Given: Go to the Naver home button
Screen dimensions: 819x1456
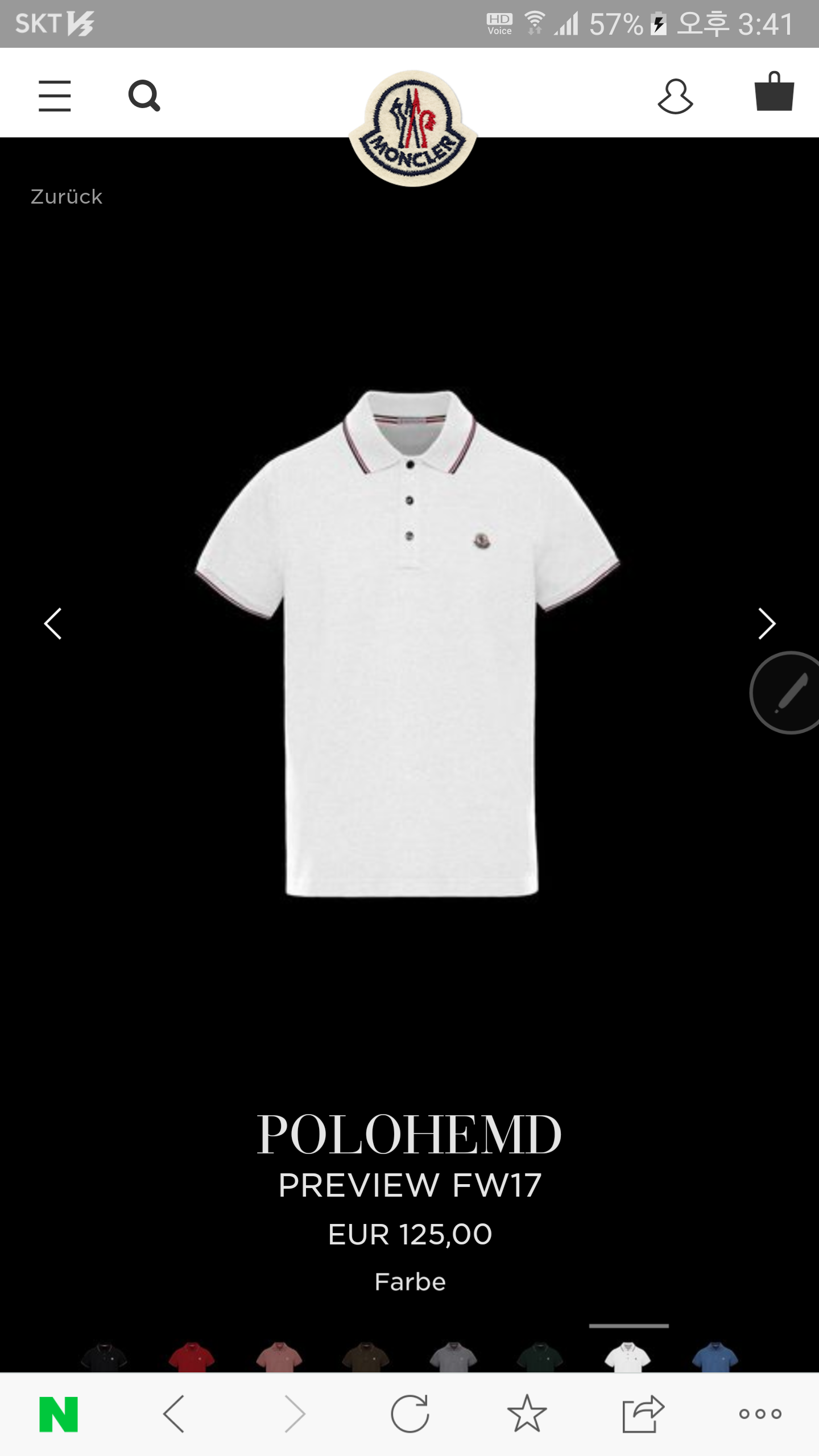Looking at the screenshot, I should (x=59, y=1414).
